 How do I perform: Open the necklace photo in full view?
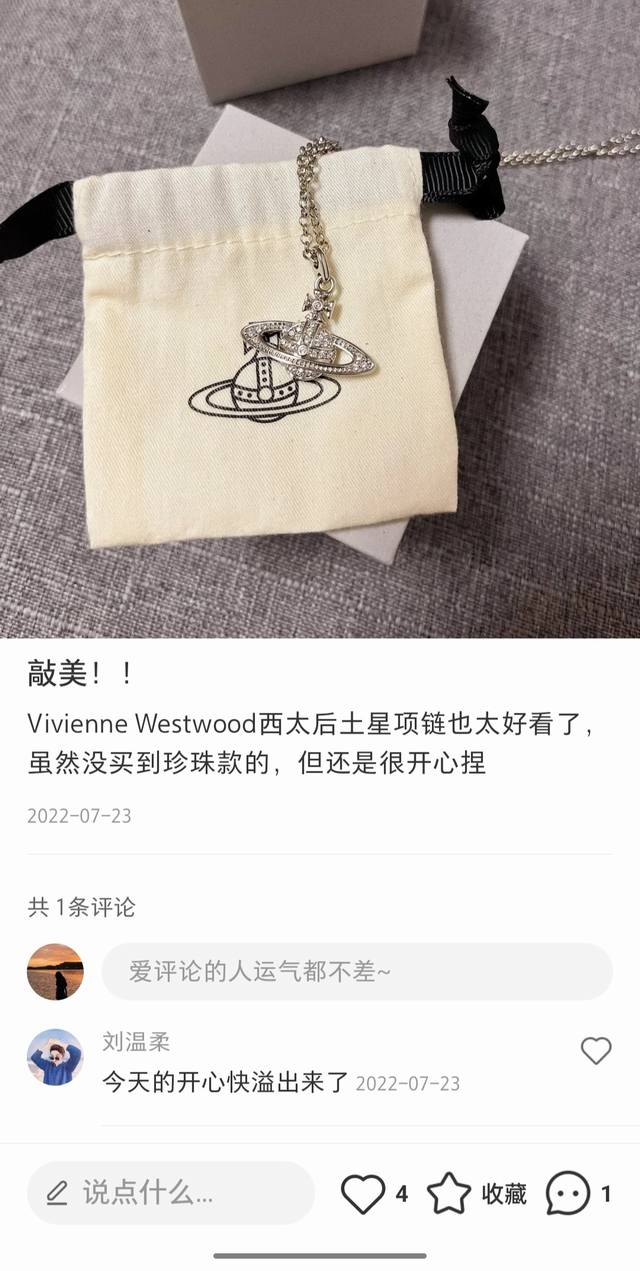click(320, 320)
